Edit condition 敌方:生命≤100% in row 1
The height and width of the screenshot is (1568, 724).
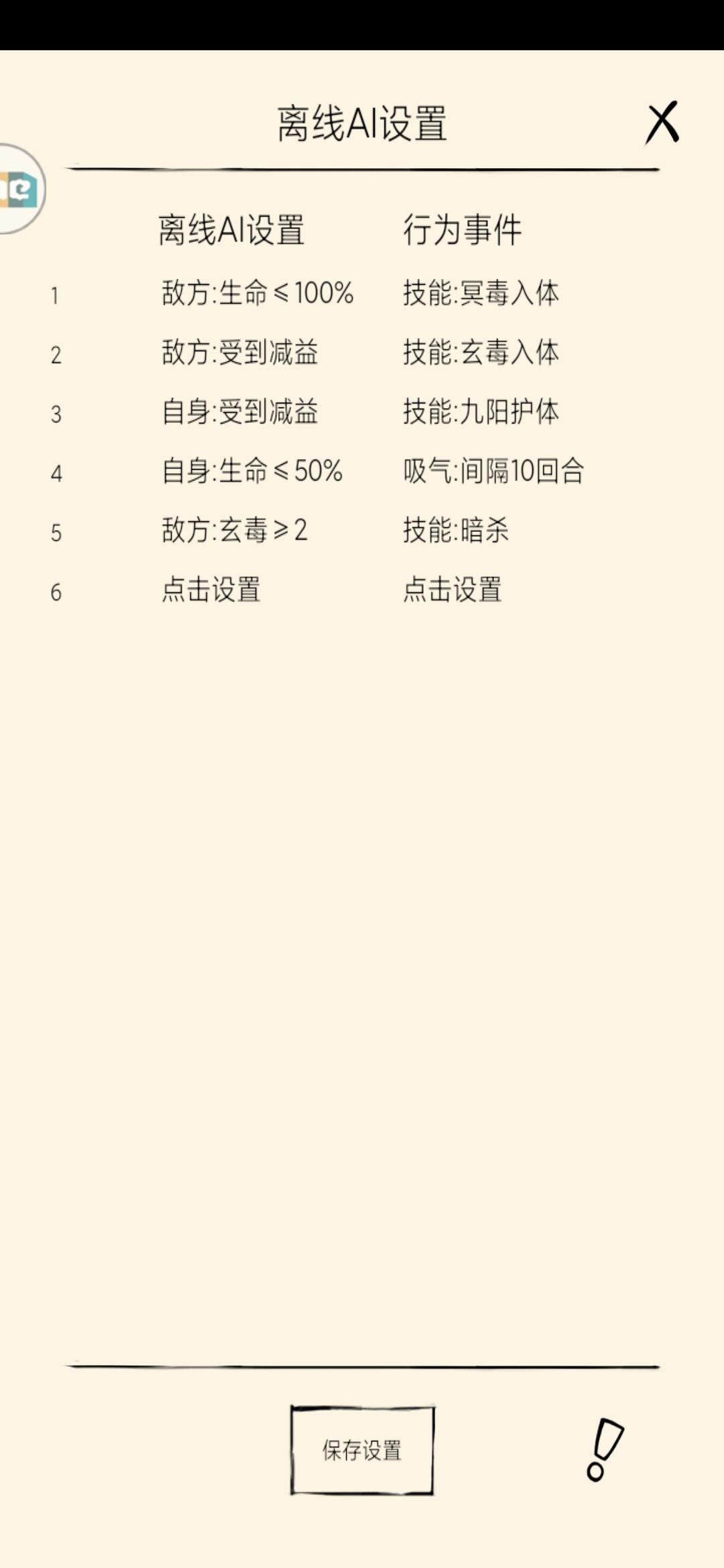coord(258,293)
